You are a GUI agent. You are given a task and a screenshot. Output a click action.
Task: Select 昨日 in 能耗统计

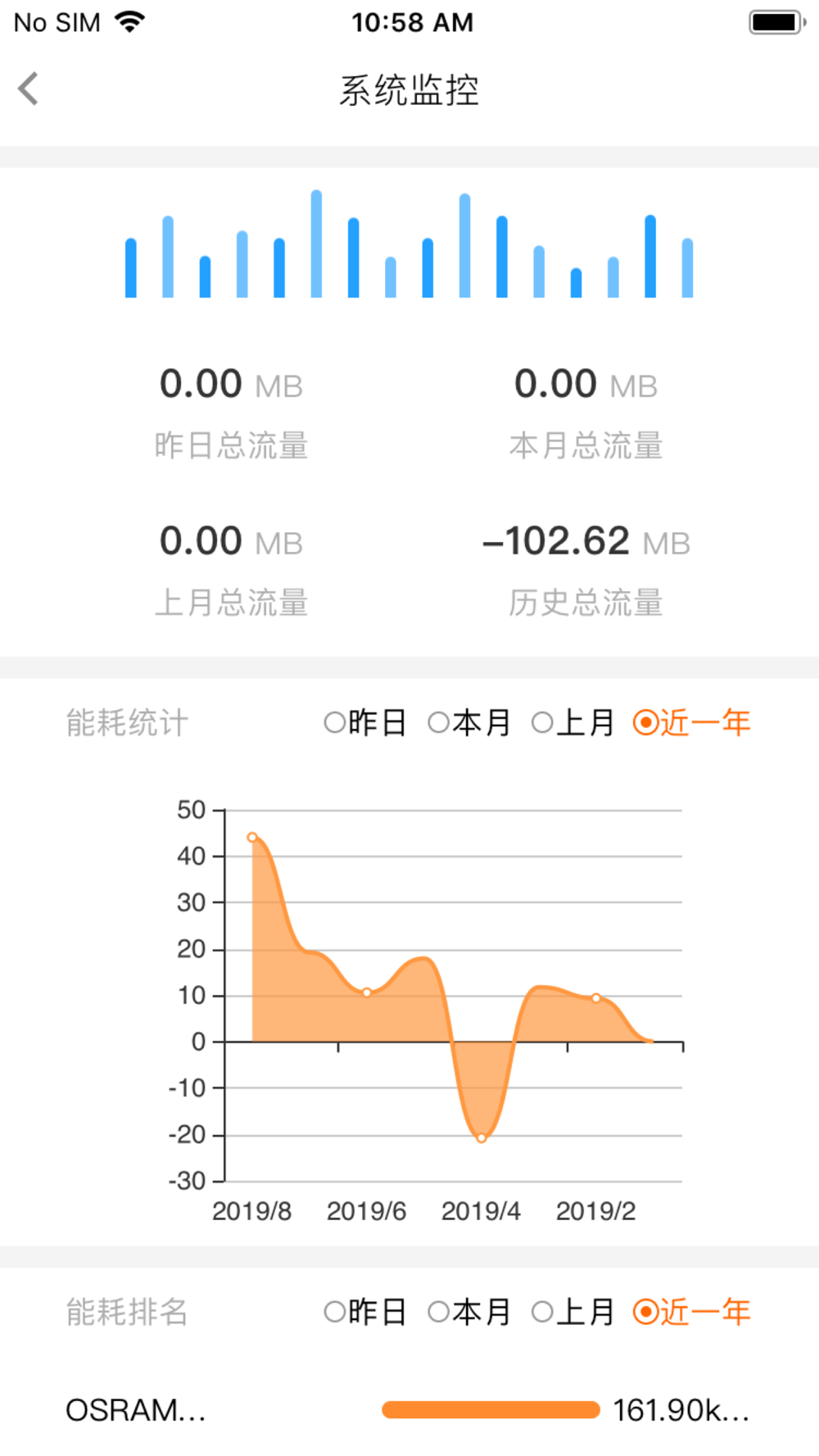[x=365, y=723]
